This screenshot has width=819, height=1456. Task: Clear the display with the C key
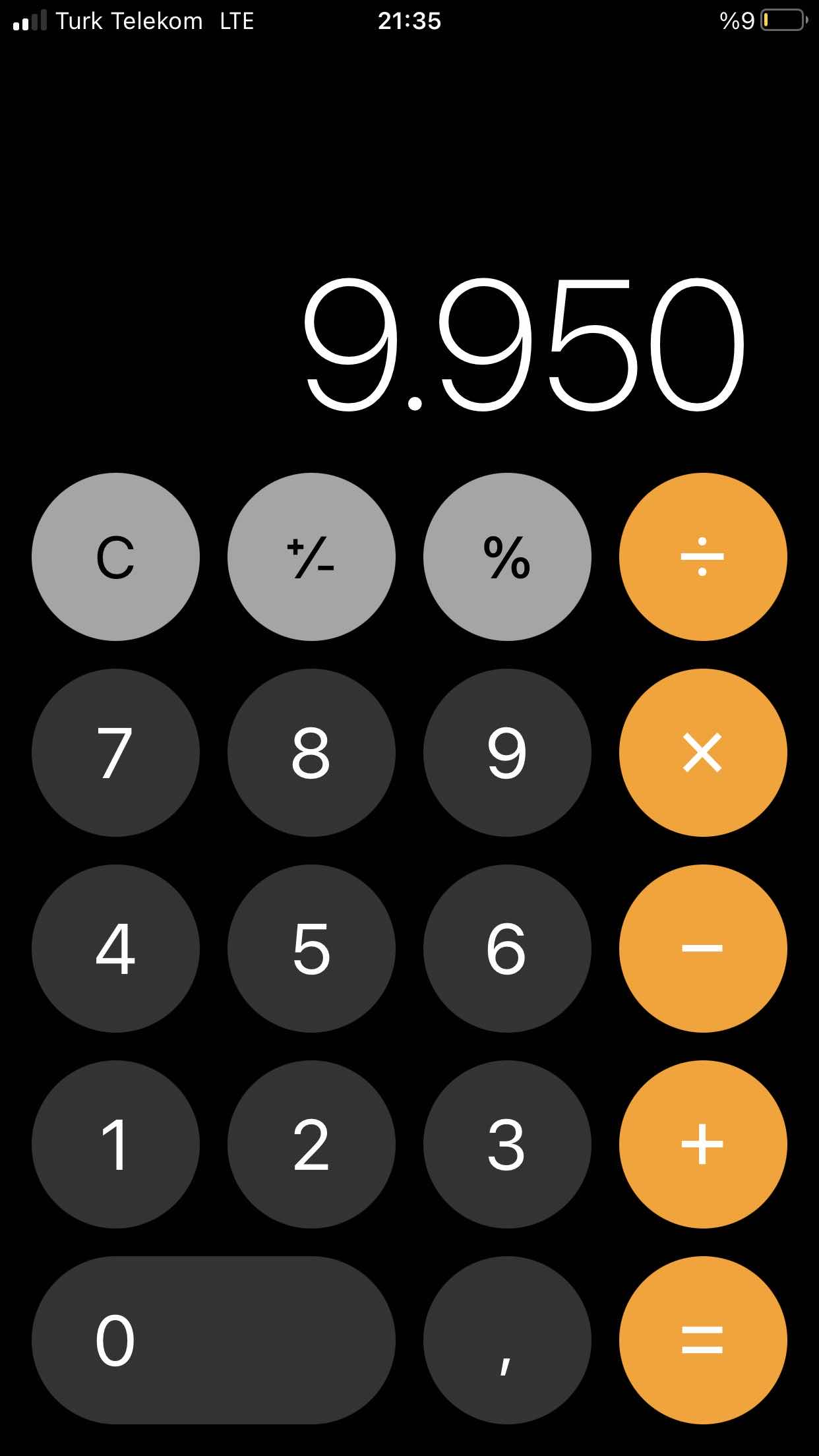[x=115, y=557]
